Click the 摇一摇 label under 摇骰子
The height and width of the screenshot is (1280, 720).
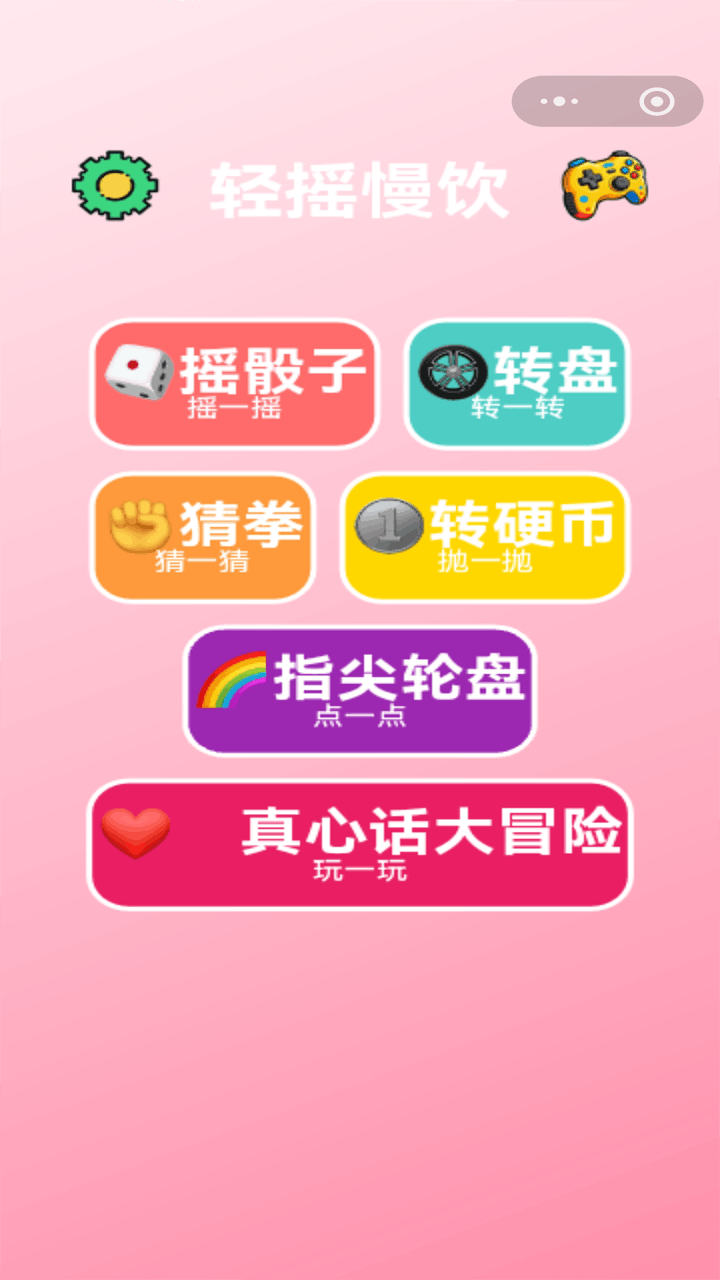235,410
